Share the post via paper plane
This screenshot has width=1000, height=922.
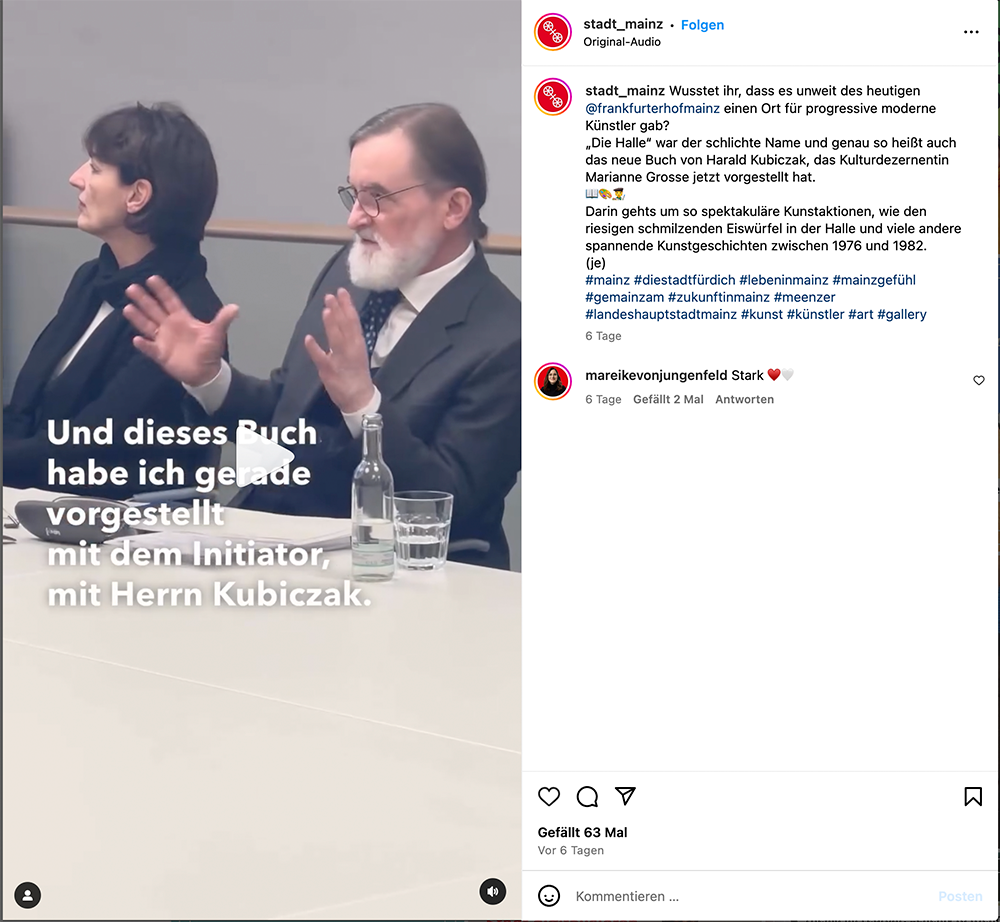point(626,796)
